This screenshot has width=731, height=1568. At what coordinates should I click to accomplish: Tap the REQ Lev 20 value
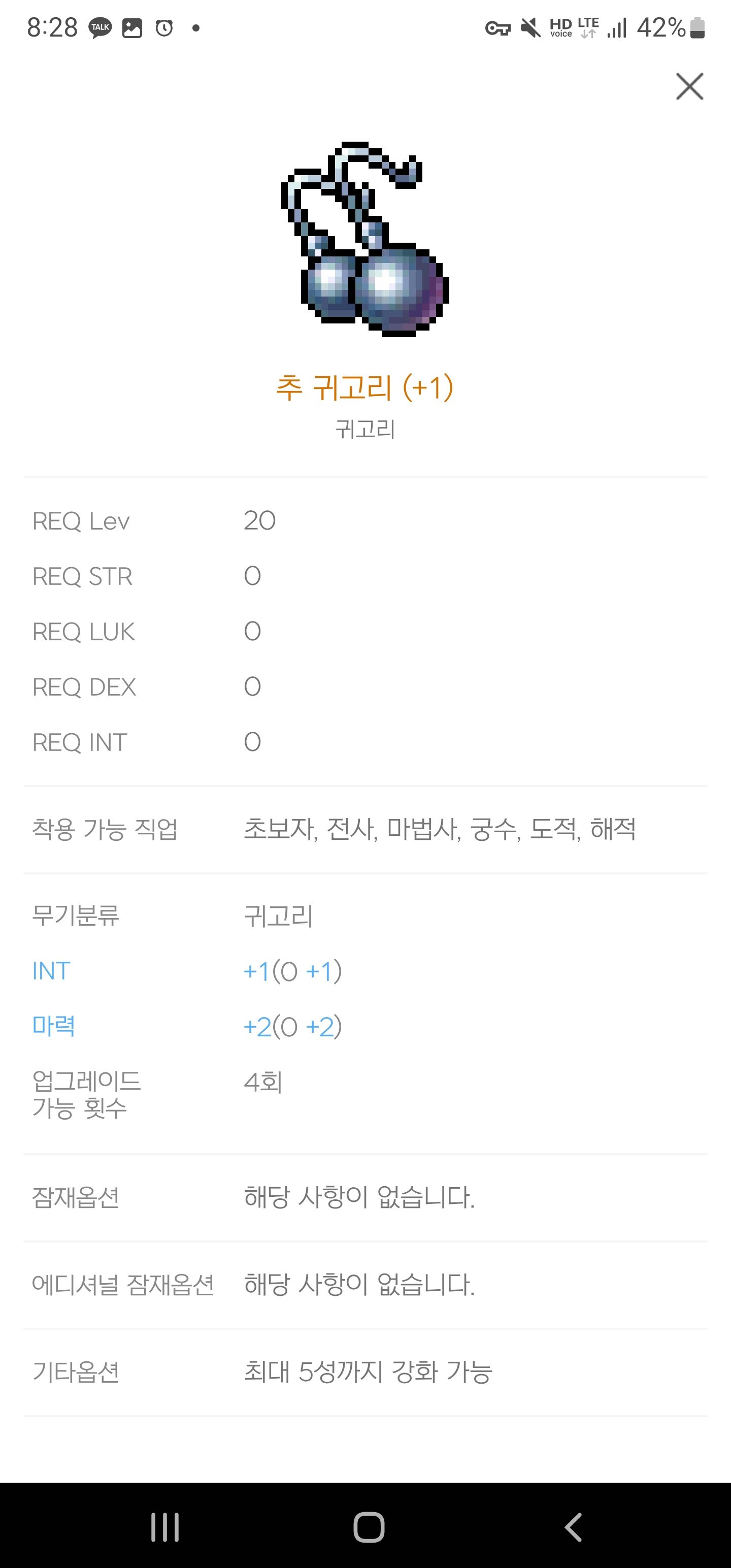259,521
